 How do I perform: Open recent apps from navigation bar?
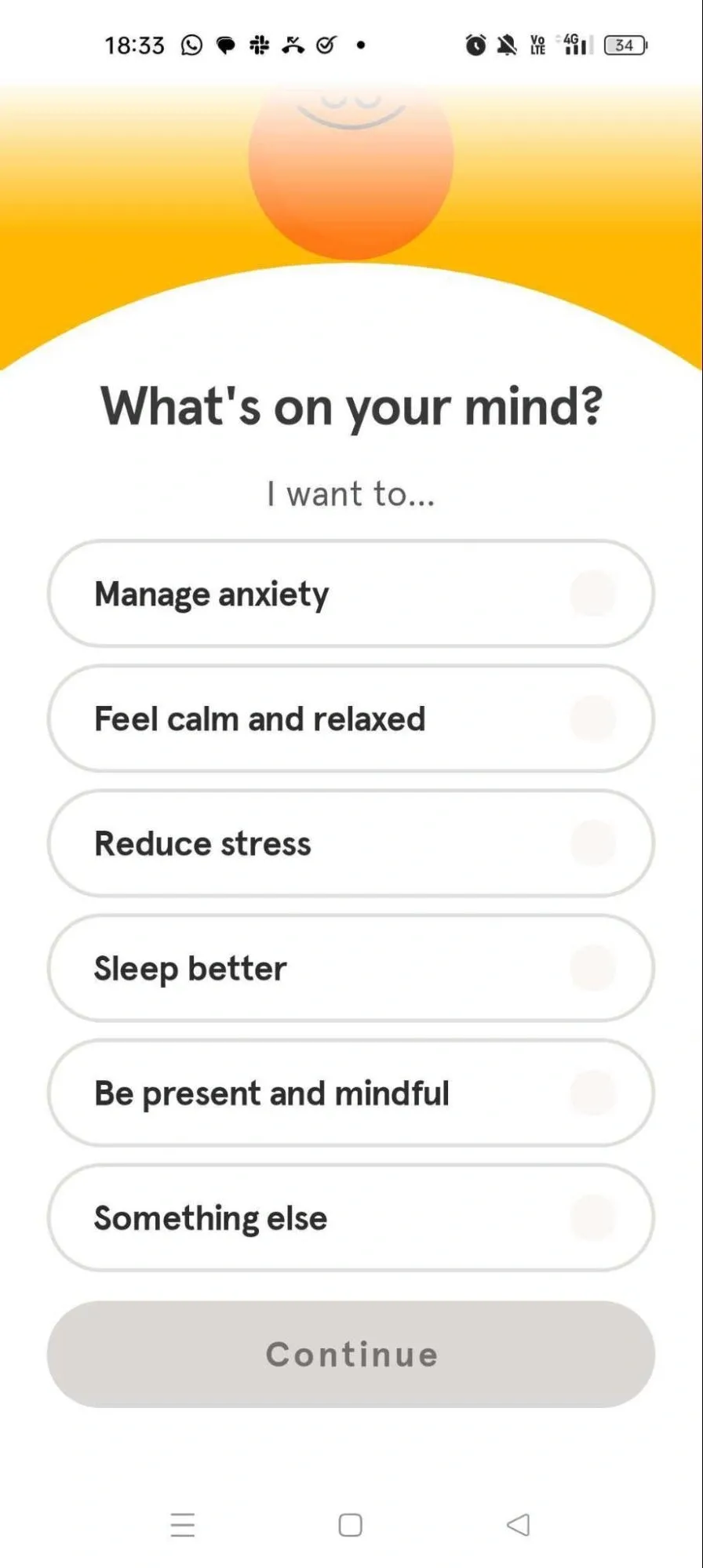coord(183,1525)
